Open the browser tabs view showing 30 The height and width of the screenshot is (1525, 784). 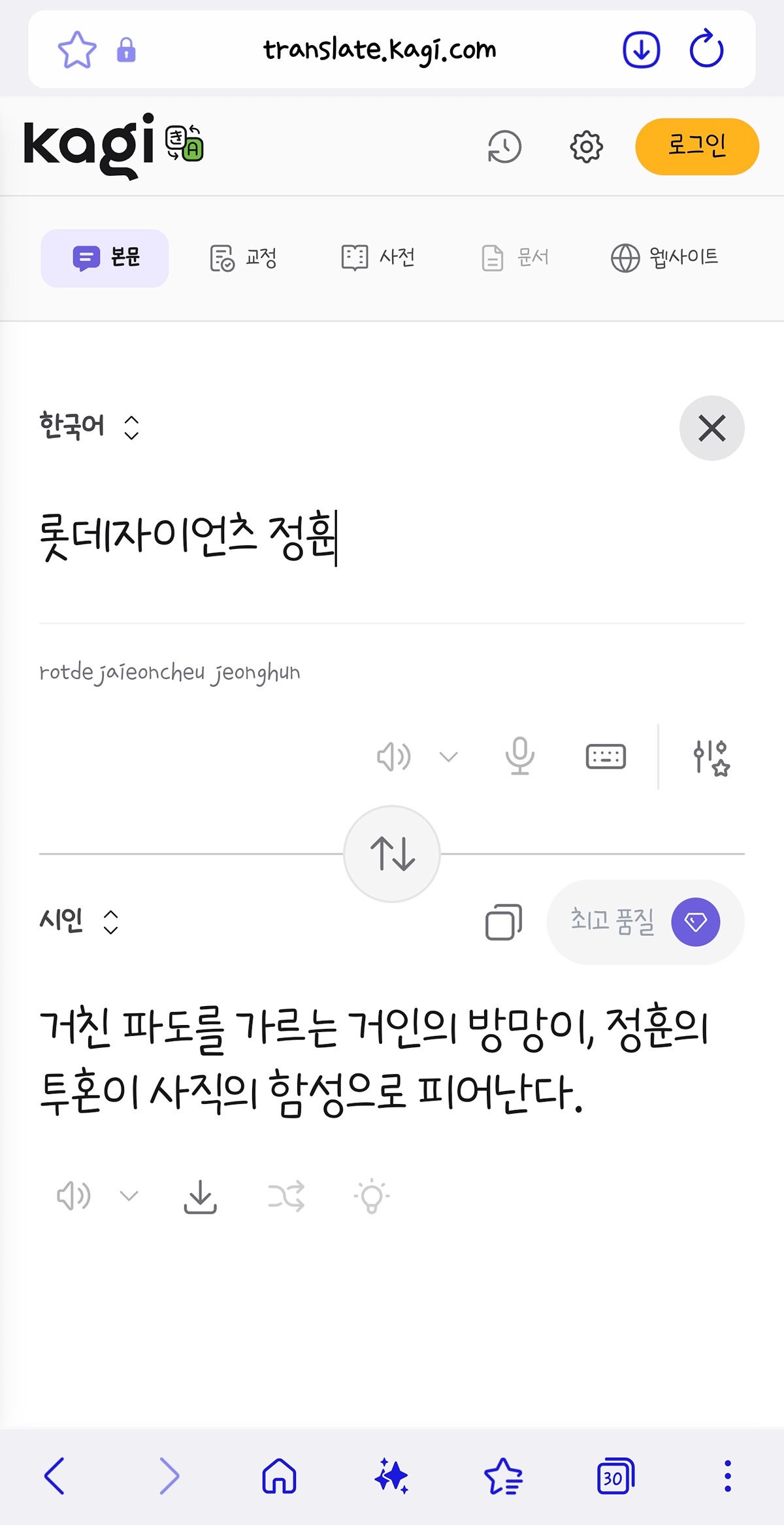click(615, 1476)
